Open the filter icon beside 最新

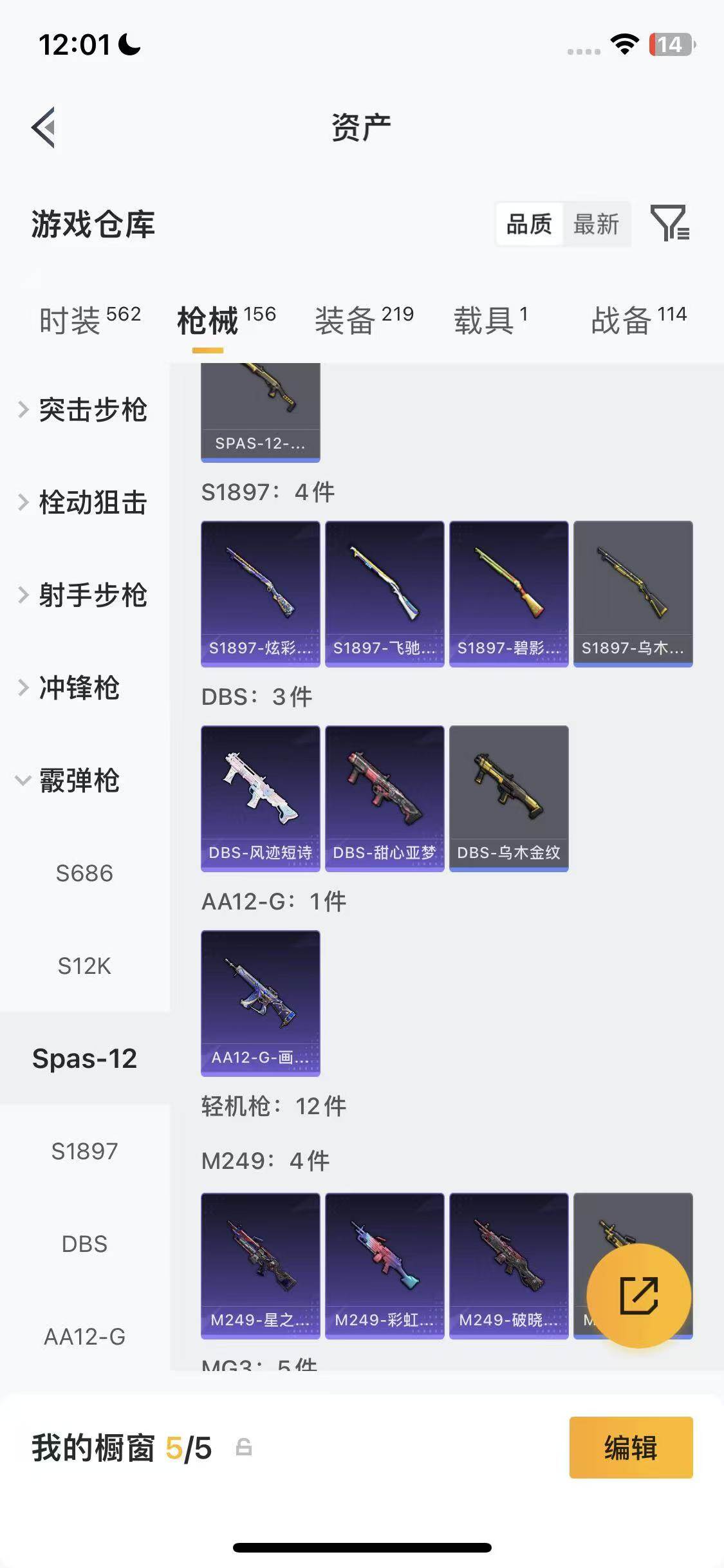[669, 223]
